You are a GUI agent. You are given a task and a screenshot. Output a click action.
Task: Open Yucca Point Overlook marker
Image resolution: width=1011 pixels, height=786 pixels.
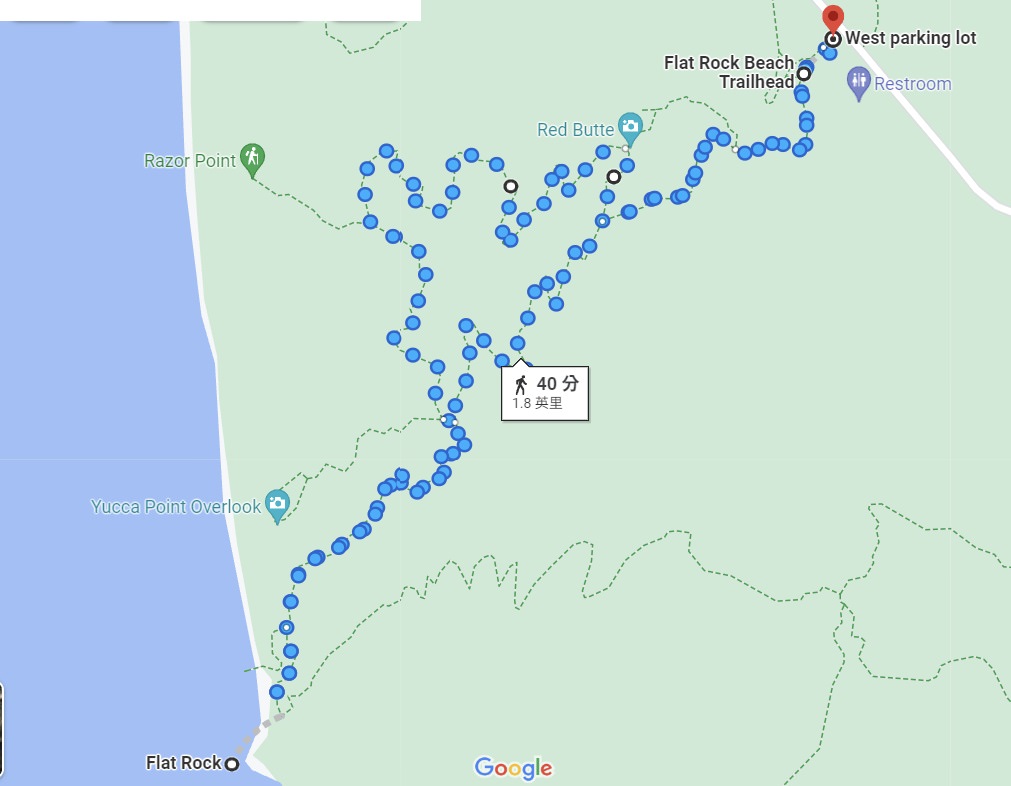pyautogui.click(x=278, y=503)
